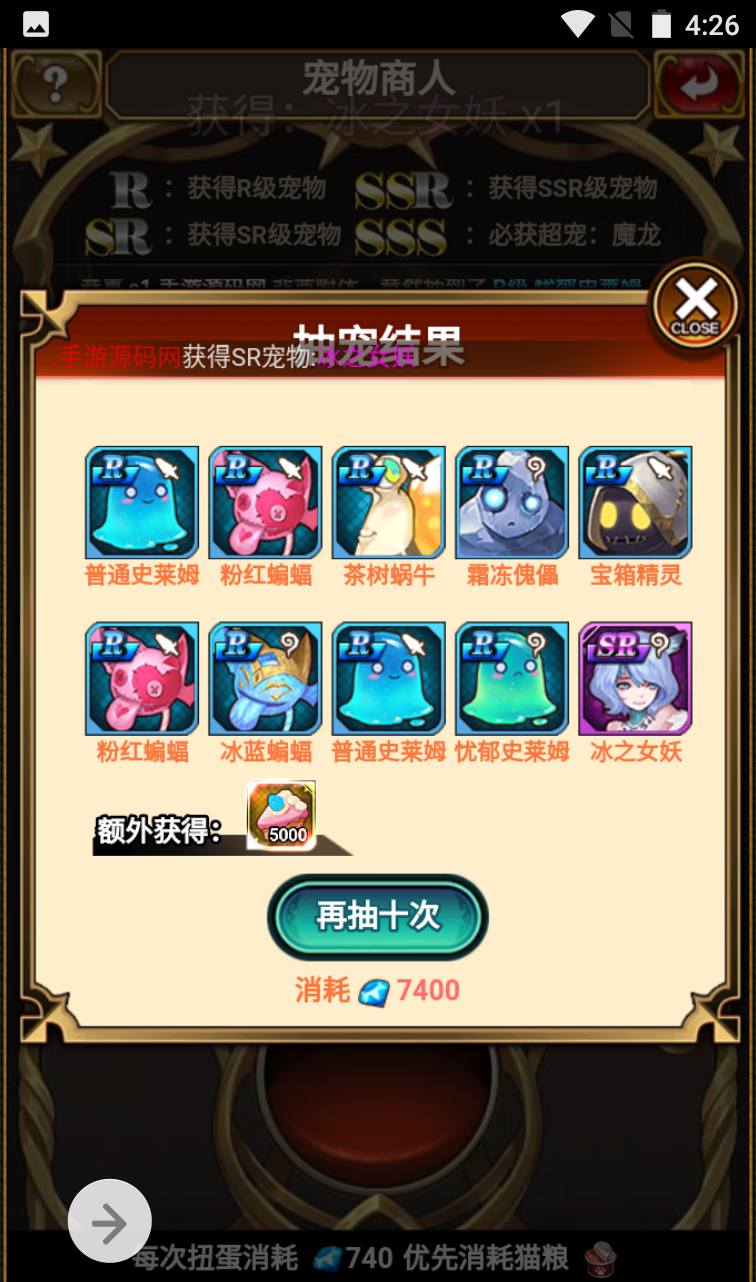Select the 宝箱精灵 pet tile
Viewport: 756px width, 1282px height.
[x=635, y=502]
